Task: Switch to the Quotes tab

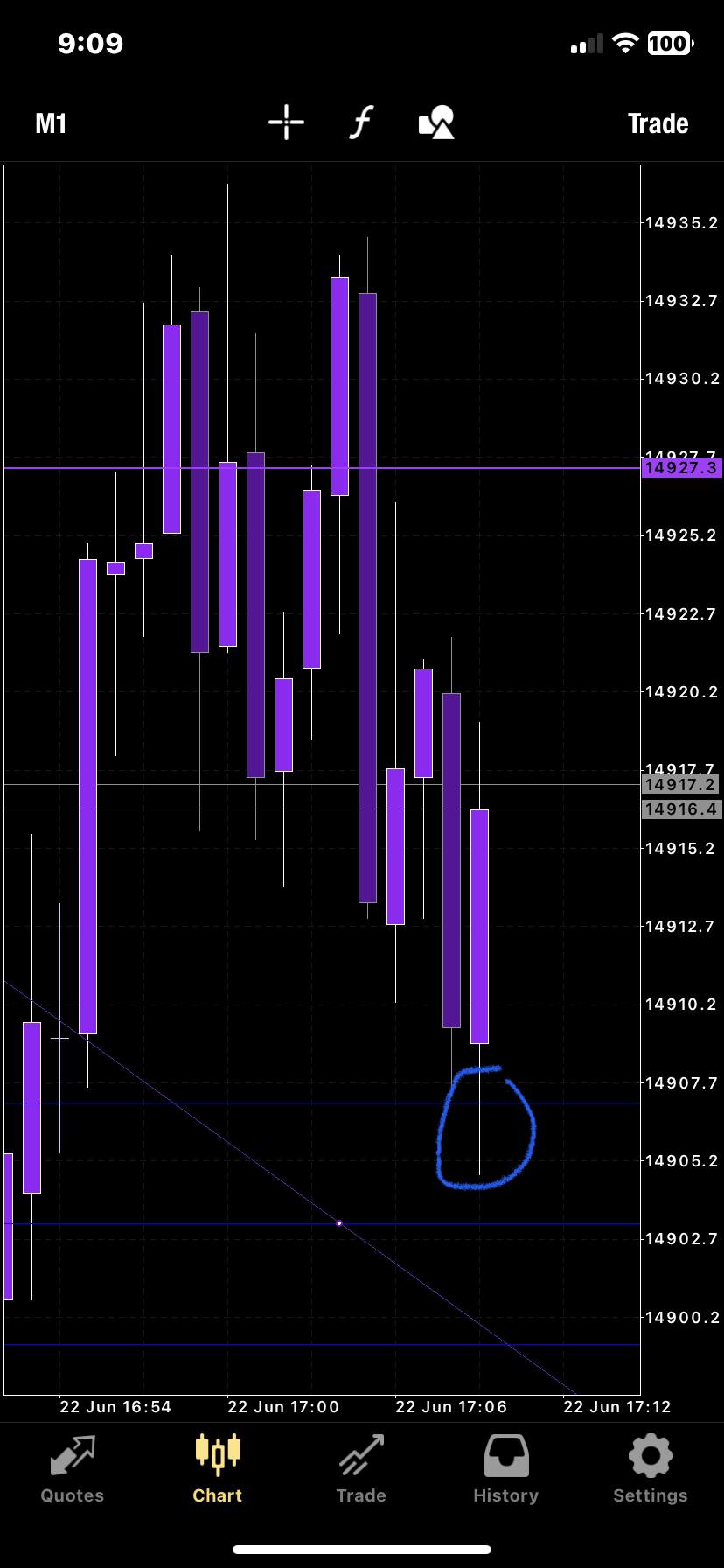Action: pos(73,1468)
